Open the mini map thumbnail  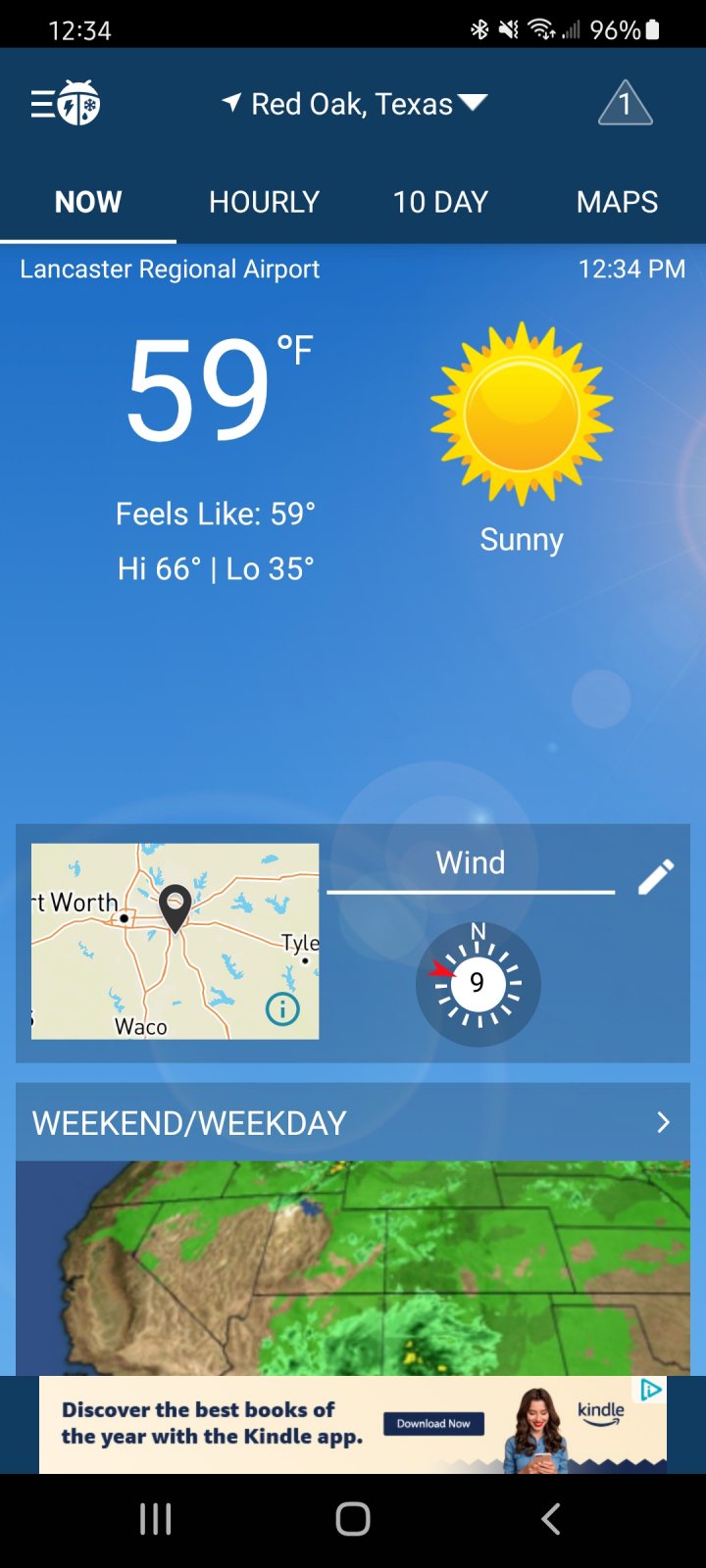[x=175, y=941]
